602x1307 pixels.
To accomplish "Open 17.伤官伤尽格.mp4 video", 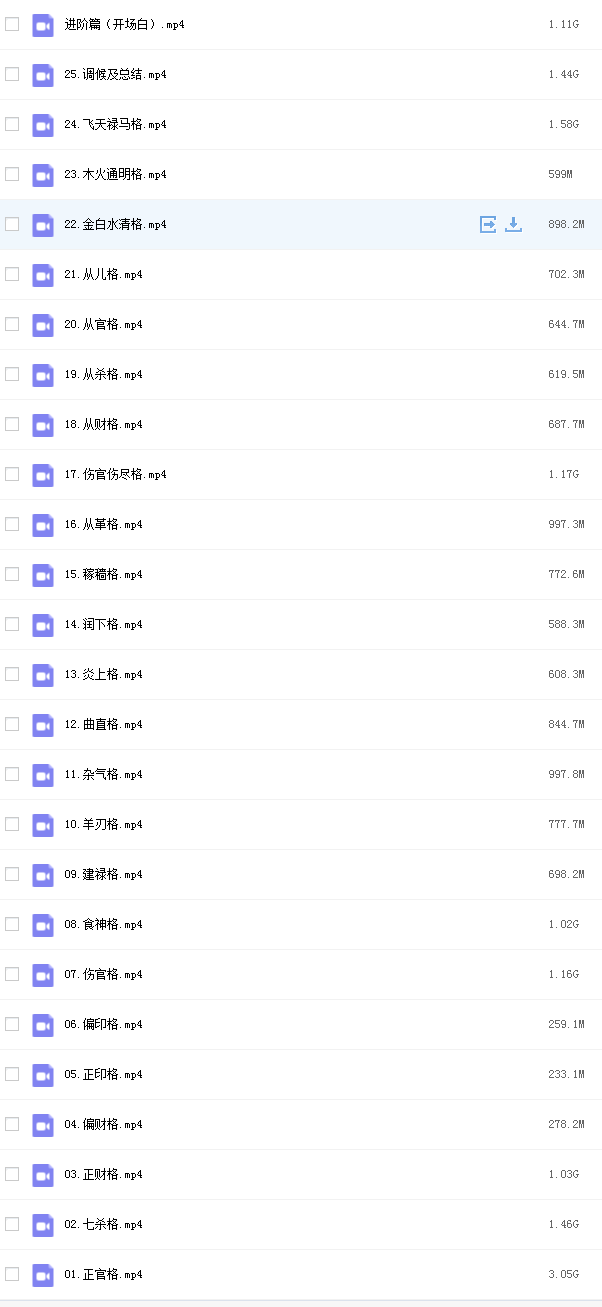I will pos(115,474).
